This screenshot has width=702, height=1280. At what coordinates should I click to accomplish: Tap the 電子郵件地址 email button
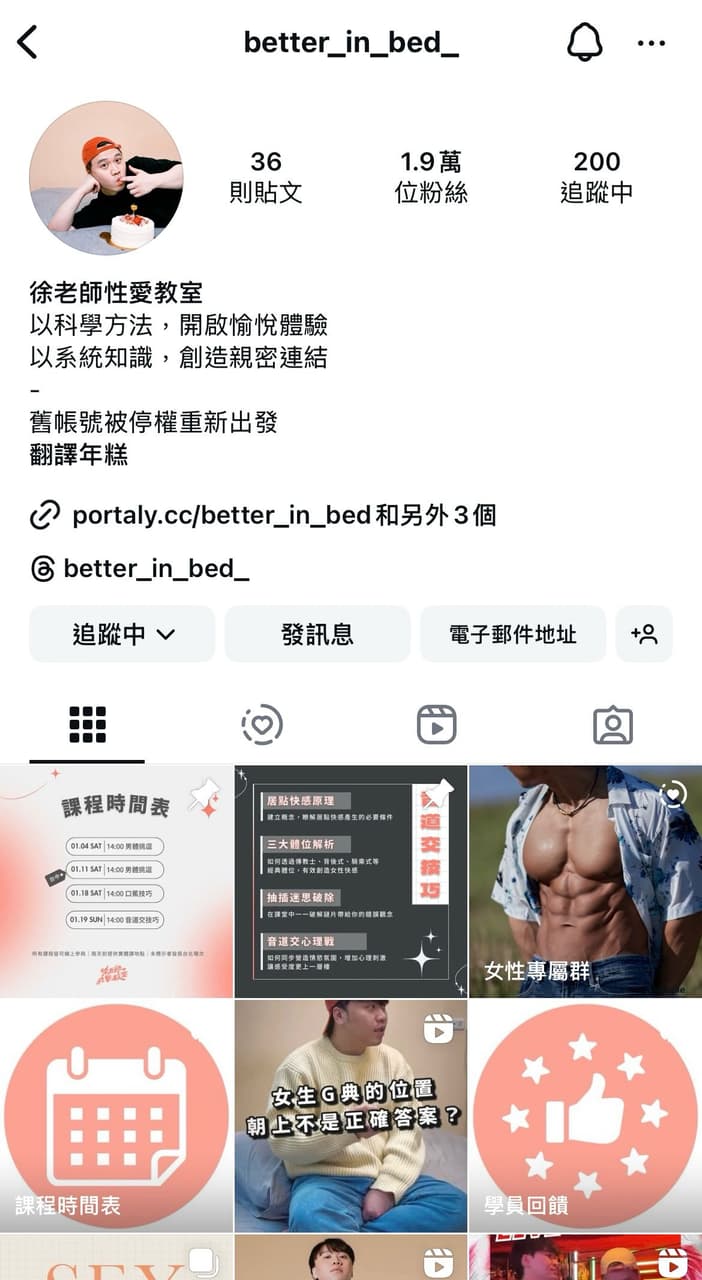(513, 634)
